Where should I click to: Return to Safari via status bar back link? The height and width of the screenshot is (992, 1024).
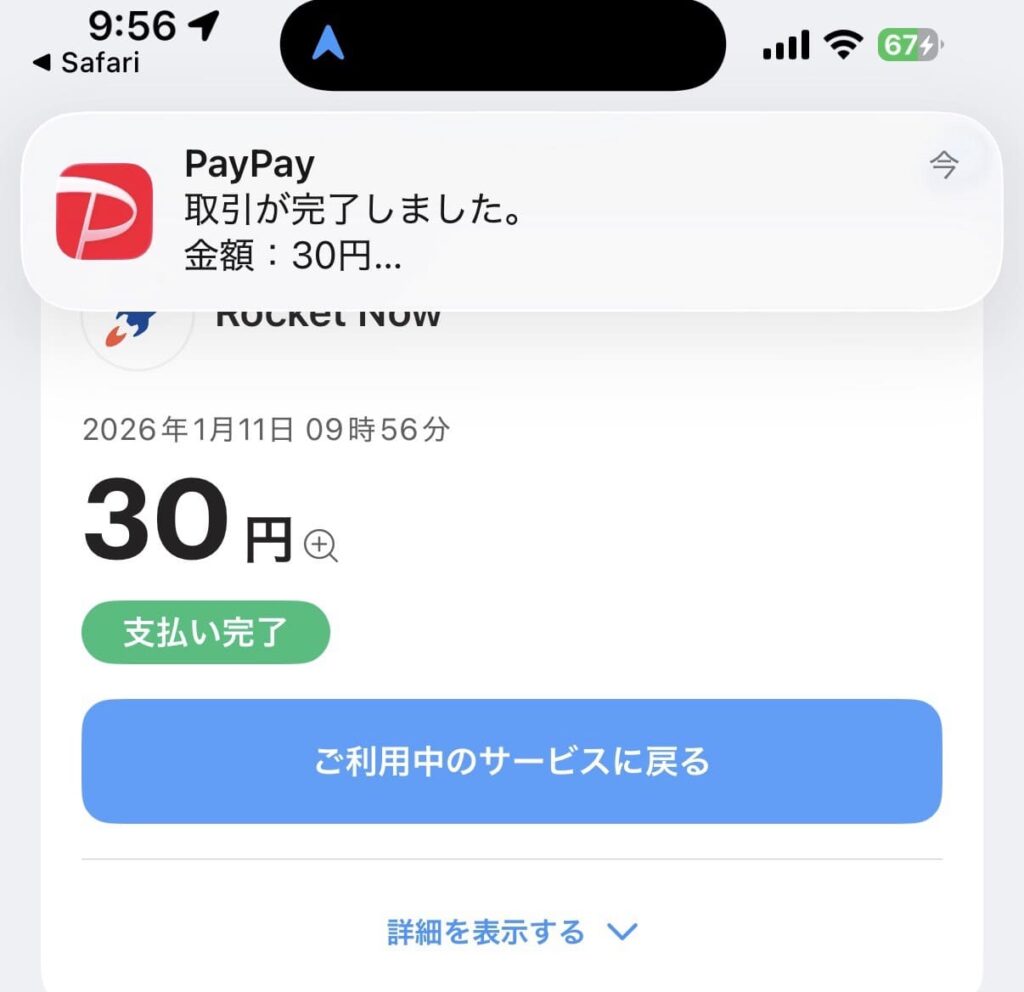tap(86, 63)
